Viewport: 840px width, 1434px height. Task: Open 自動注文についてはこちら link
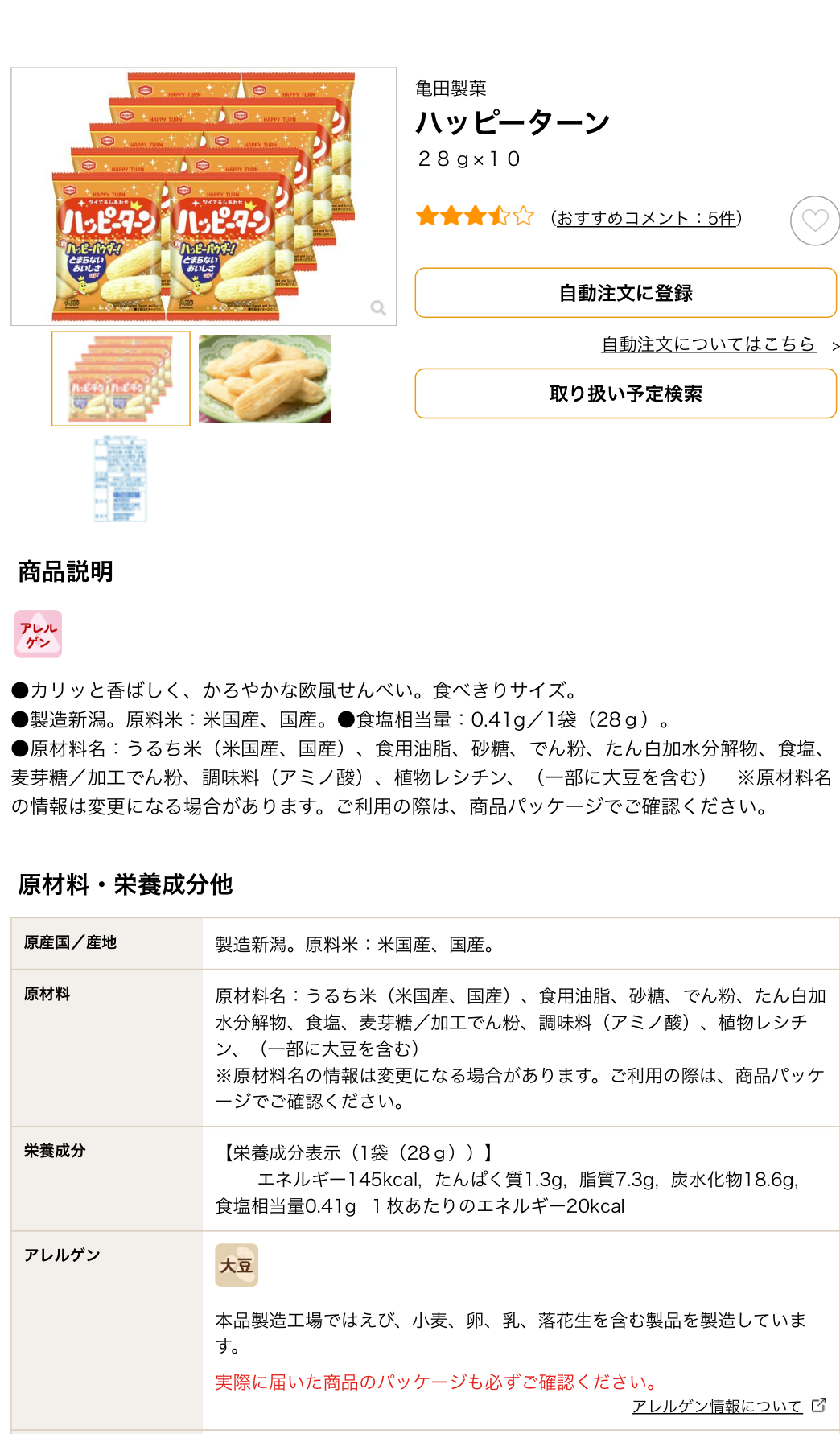708,344
